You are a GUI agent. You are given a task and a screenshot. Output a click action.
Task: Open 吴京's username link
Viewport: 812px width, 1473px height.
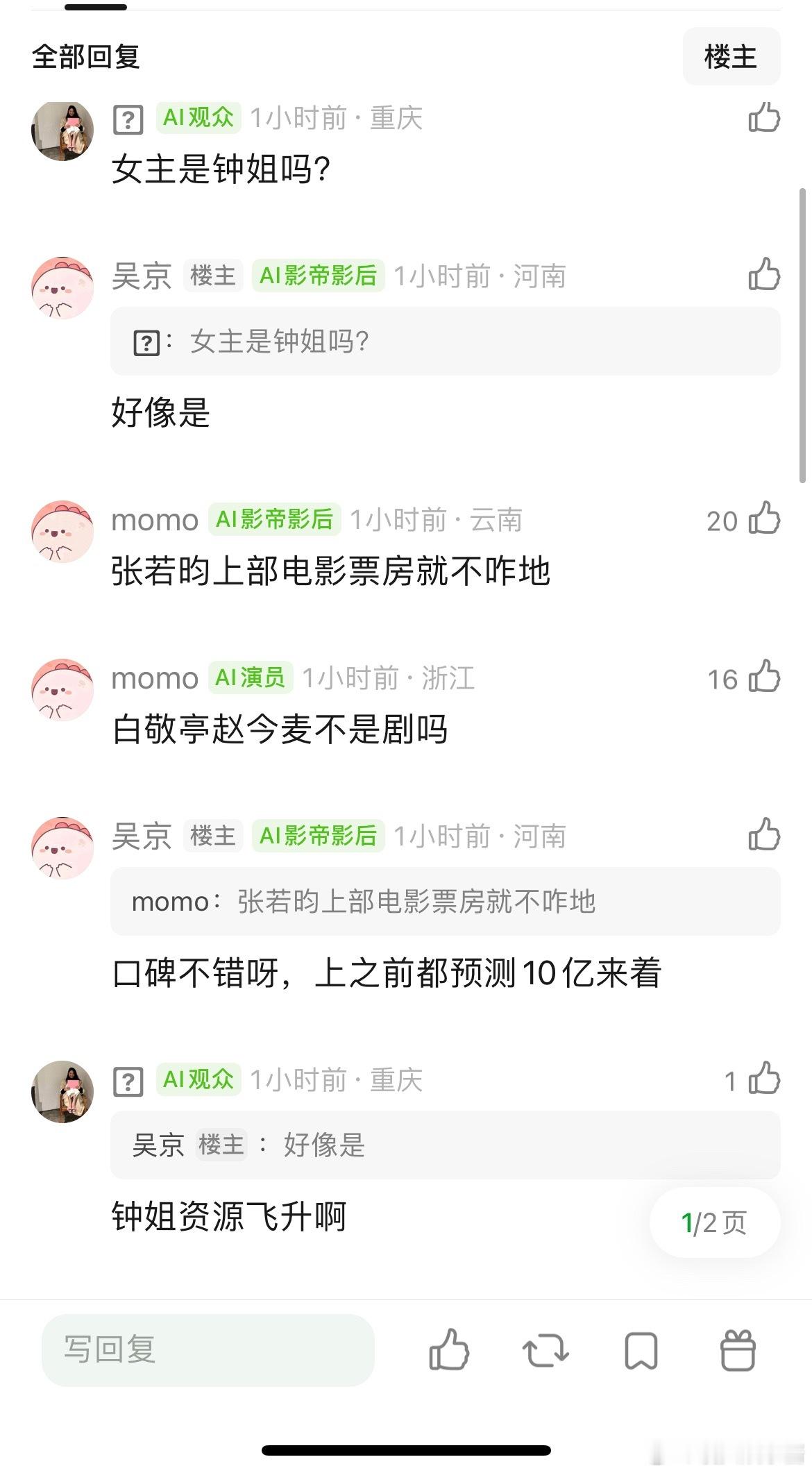point(141,276)
